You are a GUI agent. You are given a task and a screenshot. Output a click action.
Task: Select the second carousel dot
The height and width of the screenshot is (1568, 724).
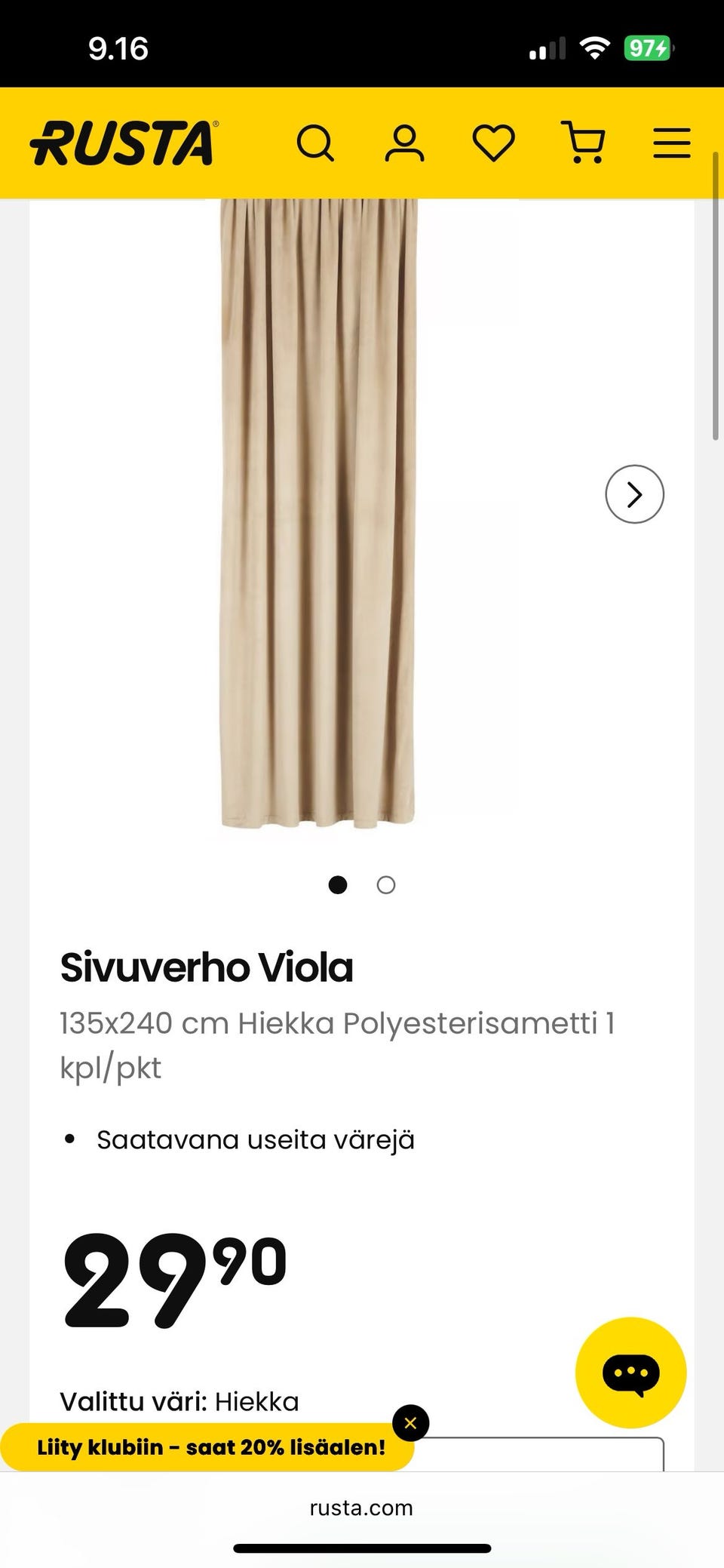pos(385,884)
